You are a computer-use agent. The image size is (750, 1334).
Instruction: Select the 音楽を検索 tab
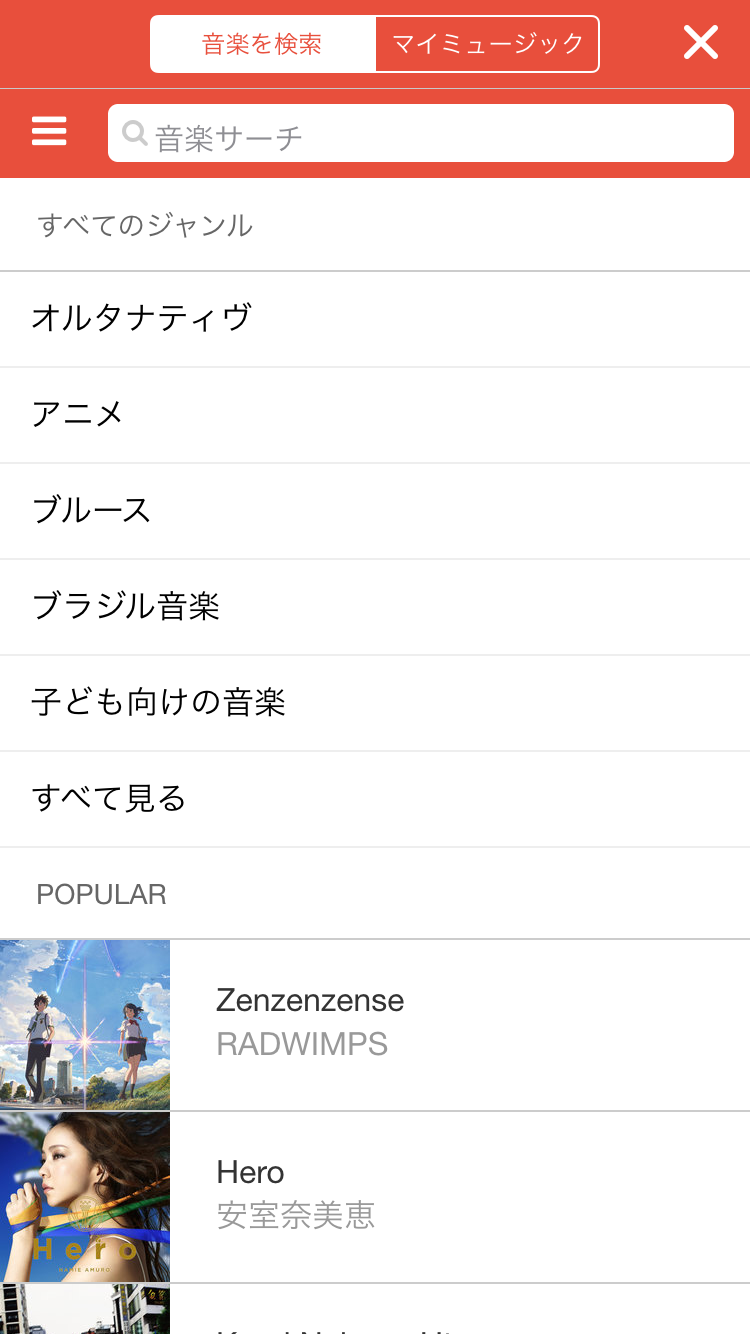263,44
